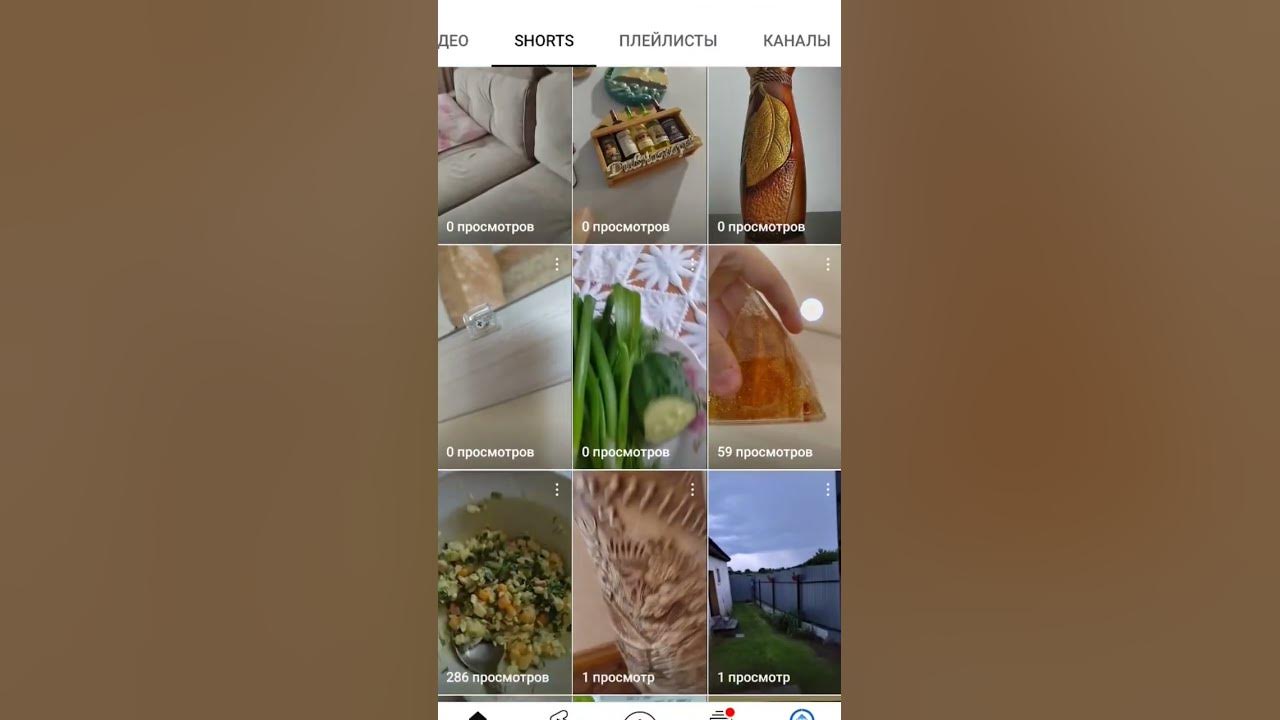Open options menu on white table short
The height and width of the screenshot is (720, 1280).
557,265
